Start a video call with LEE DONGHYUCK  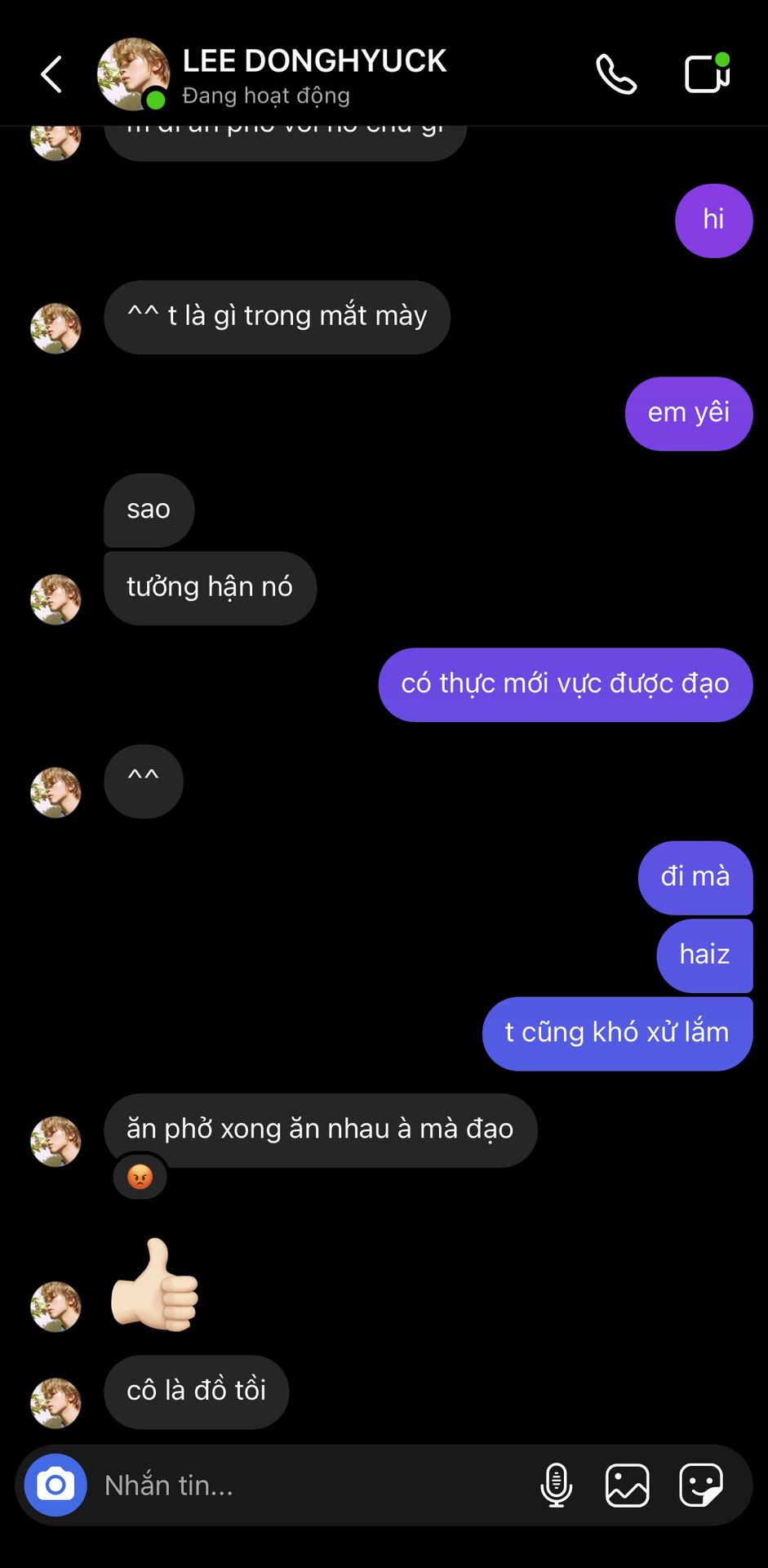(x=706, y=73)
